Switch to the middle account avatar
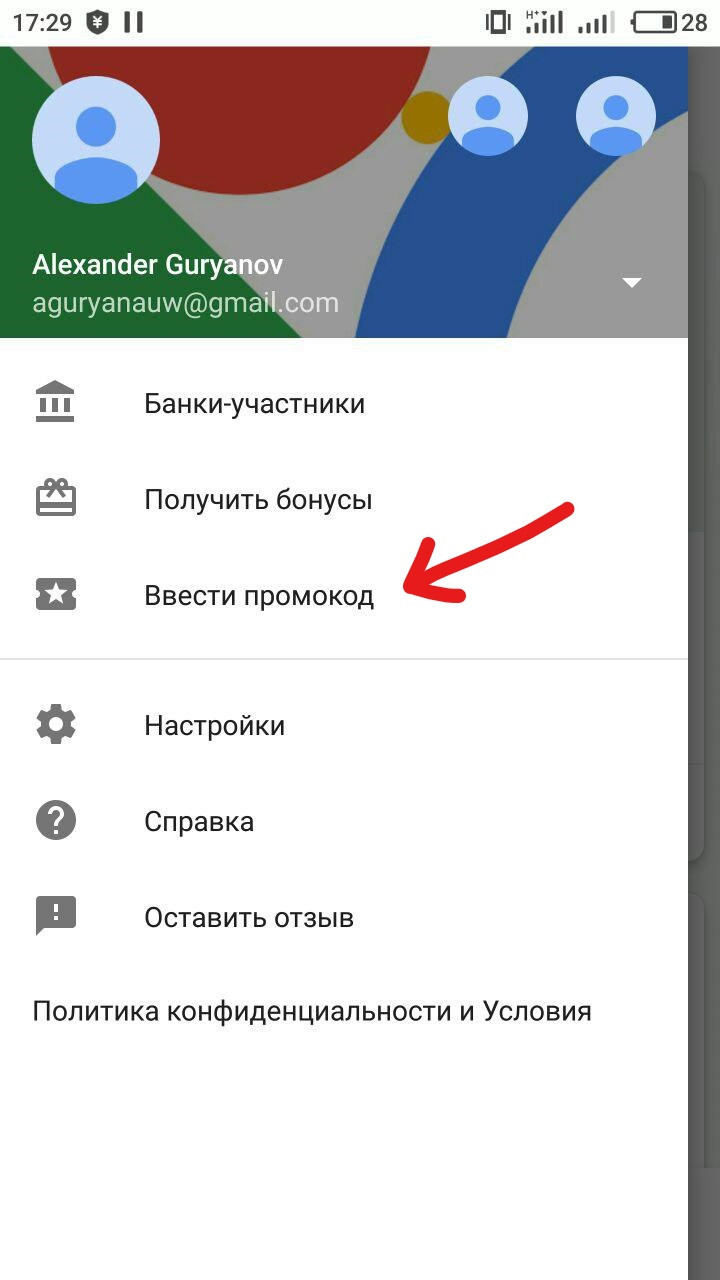720x1280 pixels. click(488, 117)
